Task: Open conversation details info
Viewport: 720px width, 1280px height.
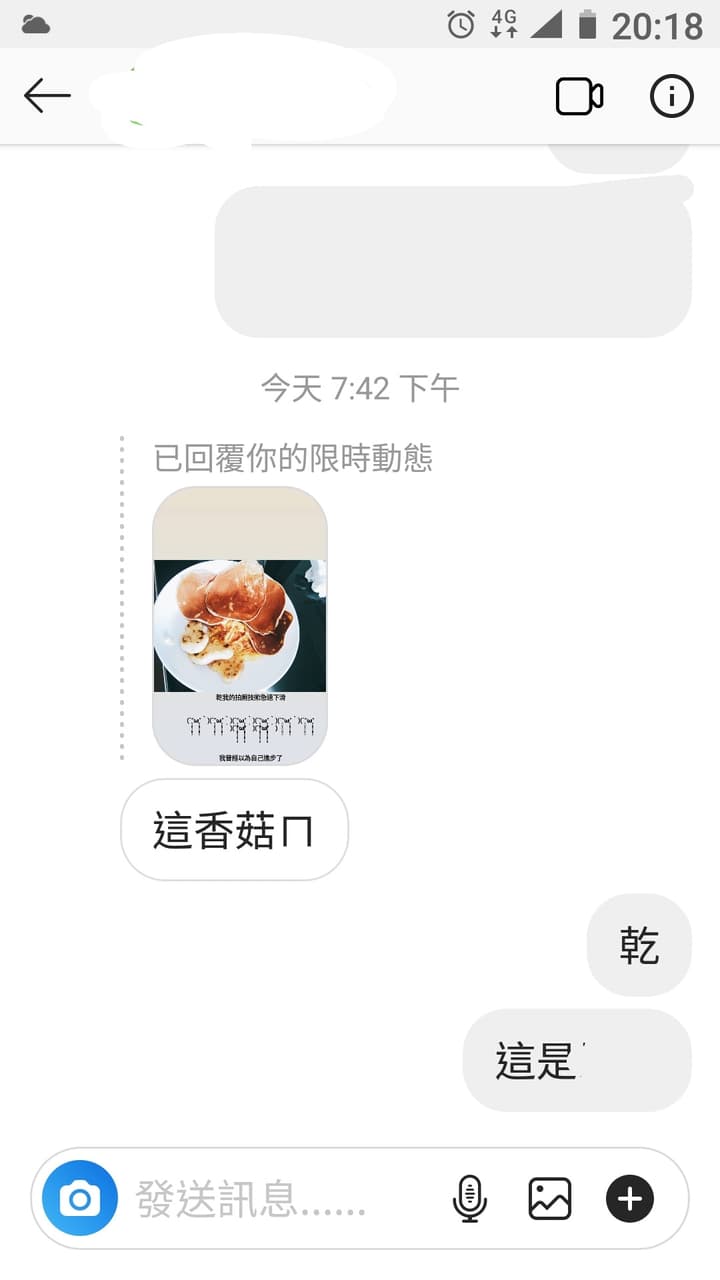Action: (x=671, y=96)
